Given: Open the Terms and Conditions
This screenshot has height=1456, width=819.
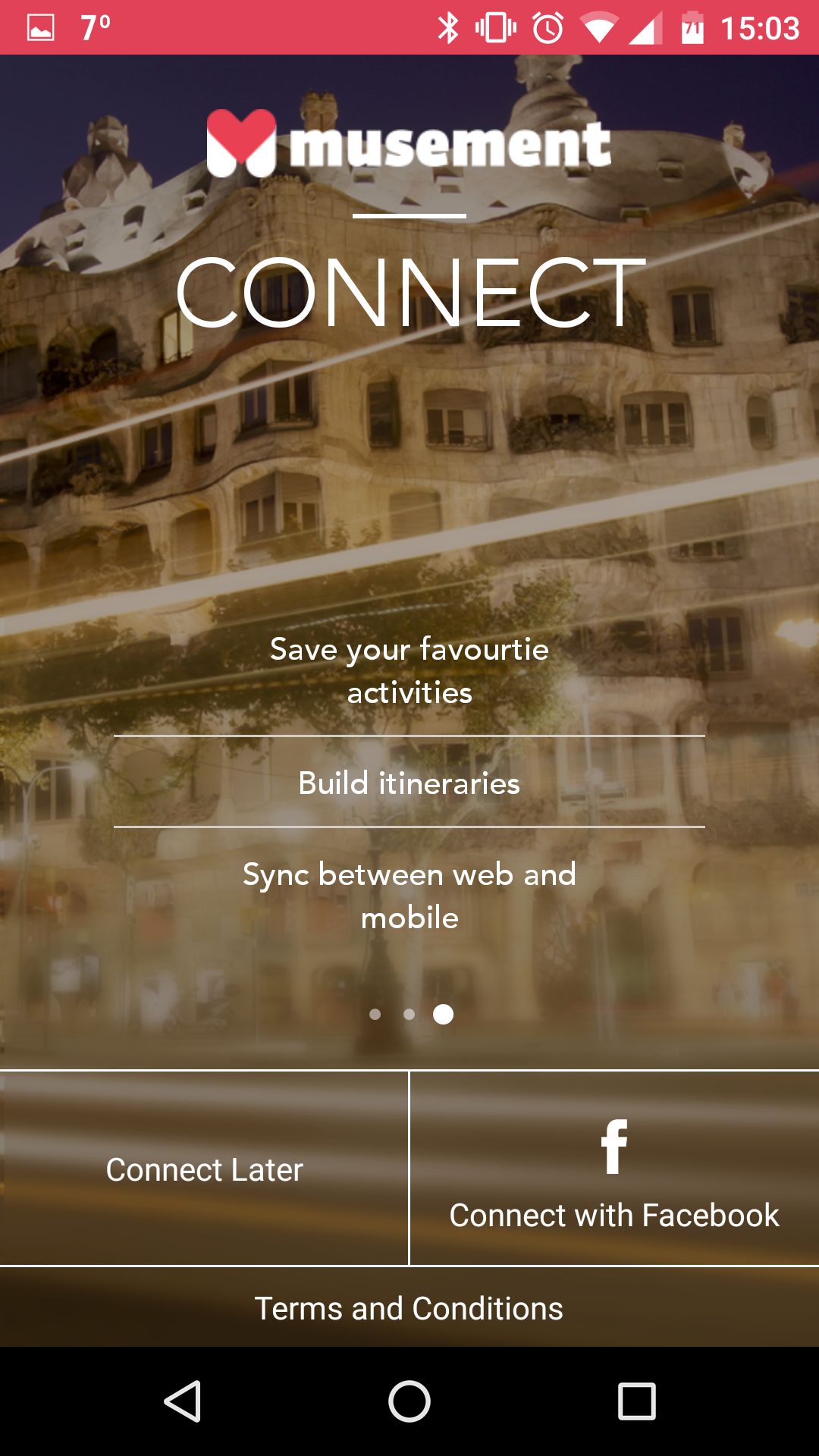Looking at the screenshot, I should point(409,1307).
